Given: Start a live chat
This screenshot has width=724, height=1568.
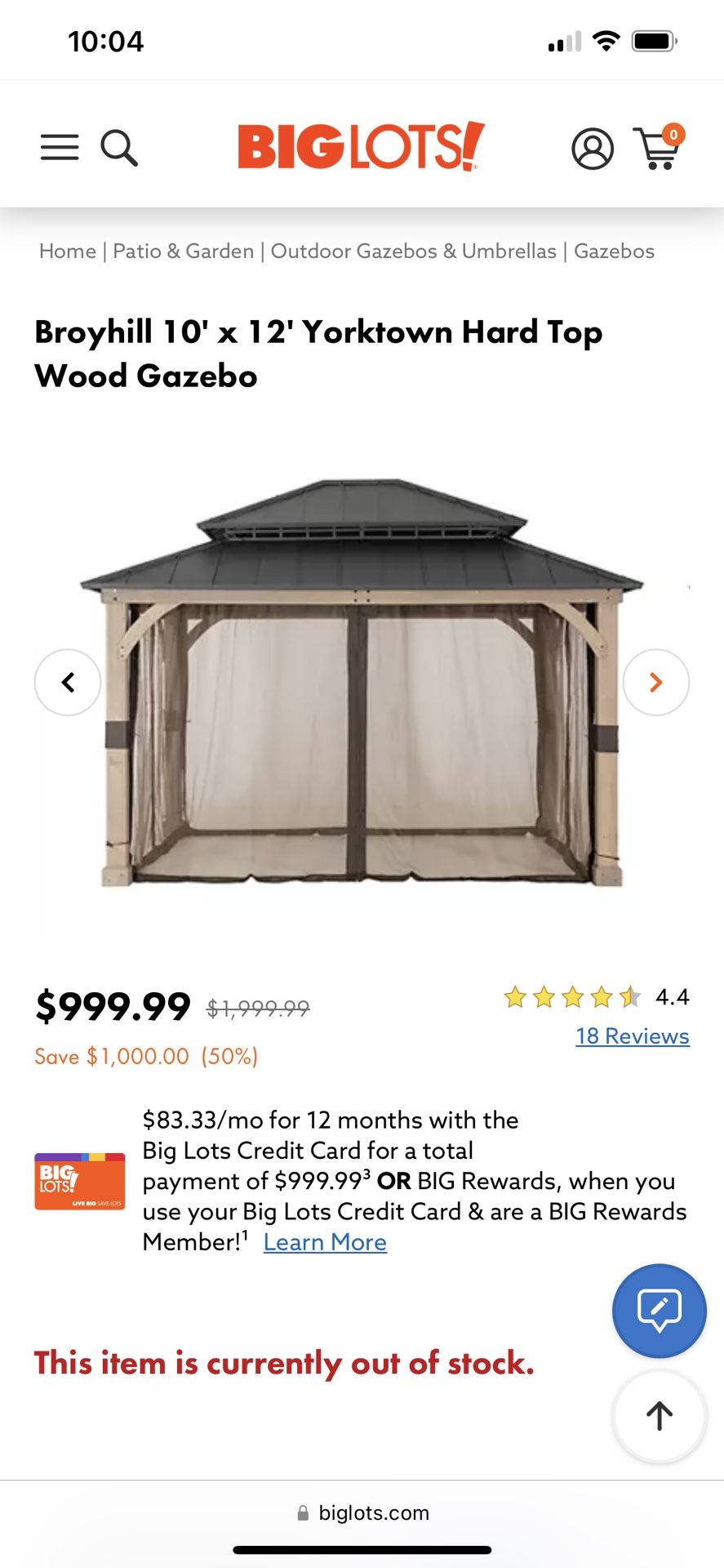Looking at the screenshot, I should point(660,1311).
